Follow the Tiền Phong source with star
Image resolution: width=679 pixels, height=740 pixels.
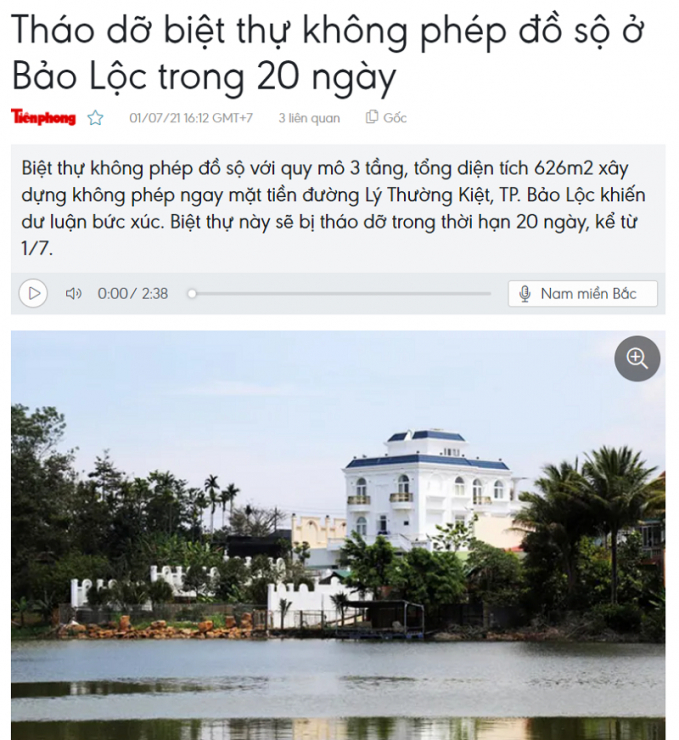coord(95,118)
